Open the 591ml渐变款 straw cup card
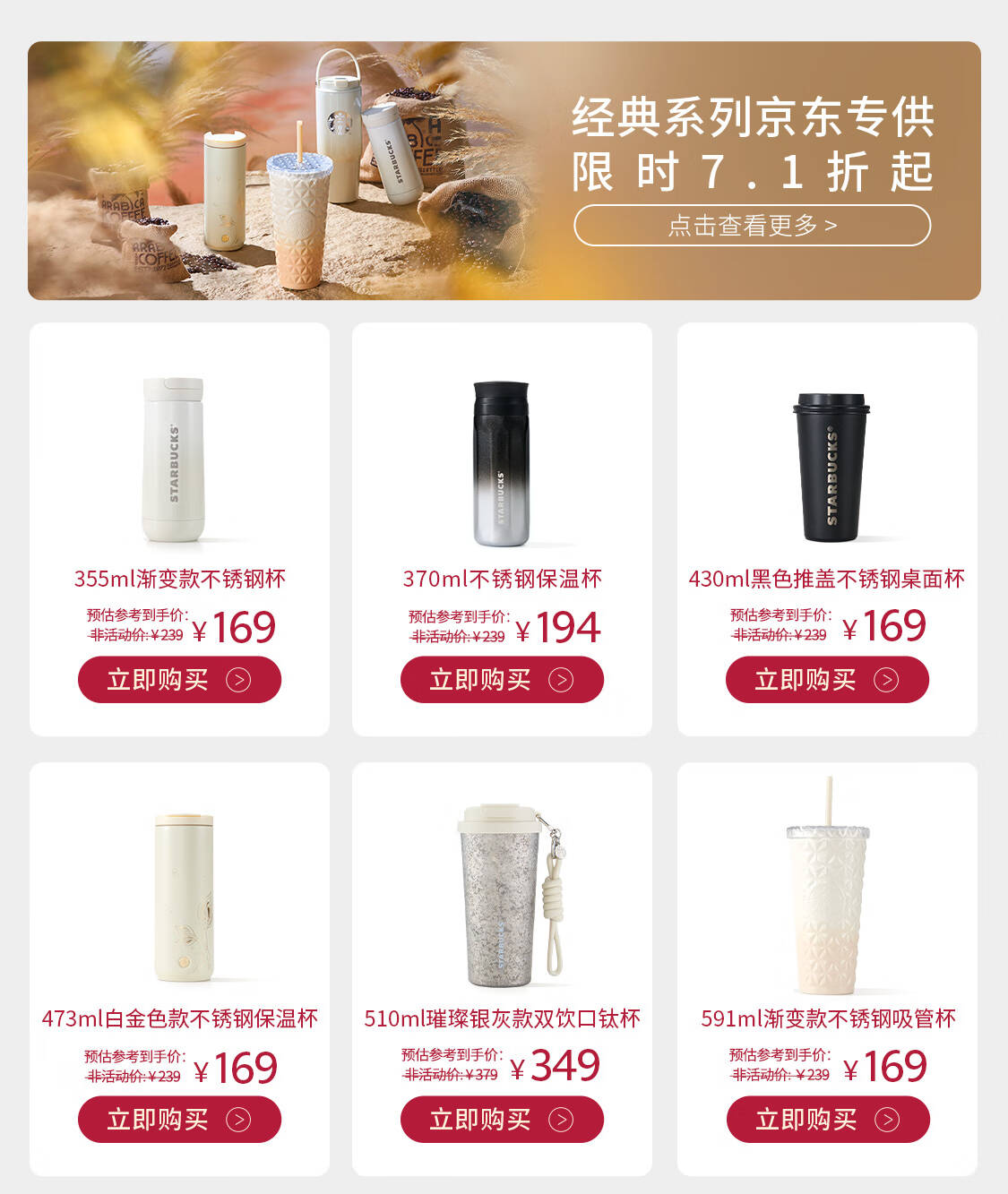1008x1194 pixels. click(x=828, y=896)
